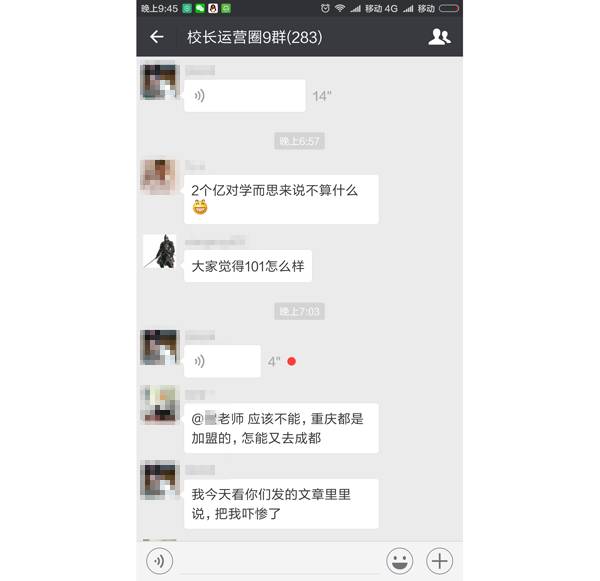Open avatar of the 重庆都是加盟的 message sender

coord(159,405)
